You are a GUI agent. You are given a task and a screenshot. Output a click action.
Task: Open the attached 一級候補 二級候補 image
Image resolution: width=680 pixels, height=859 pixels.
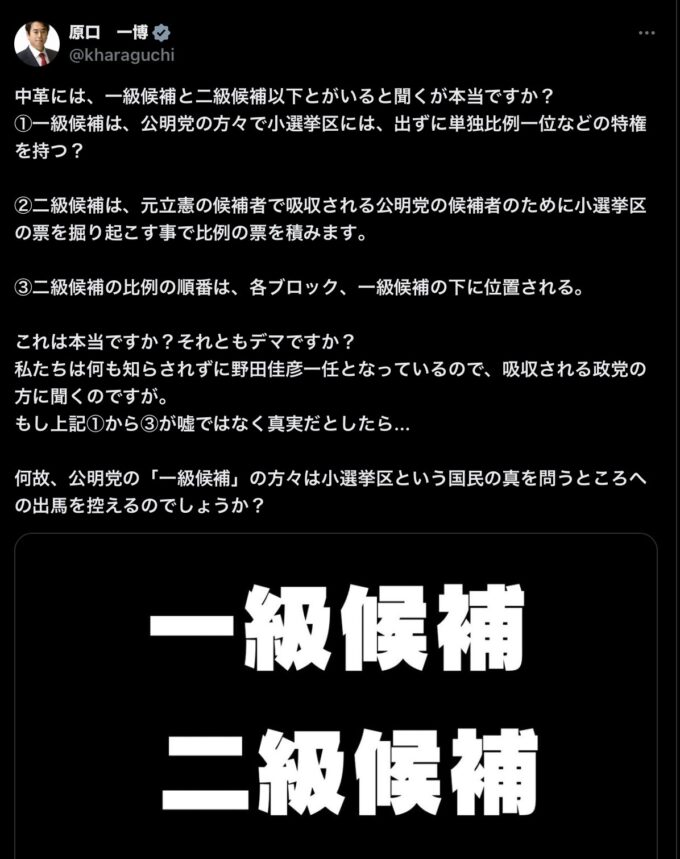(336, 700)
